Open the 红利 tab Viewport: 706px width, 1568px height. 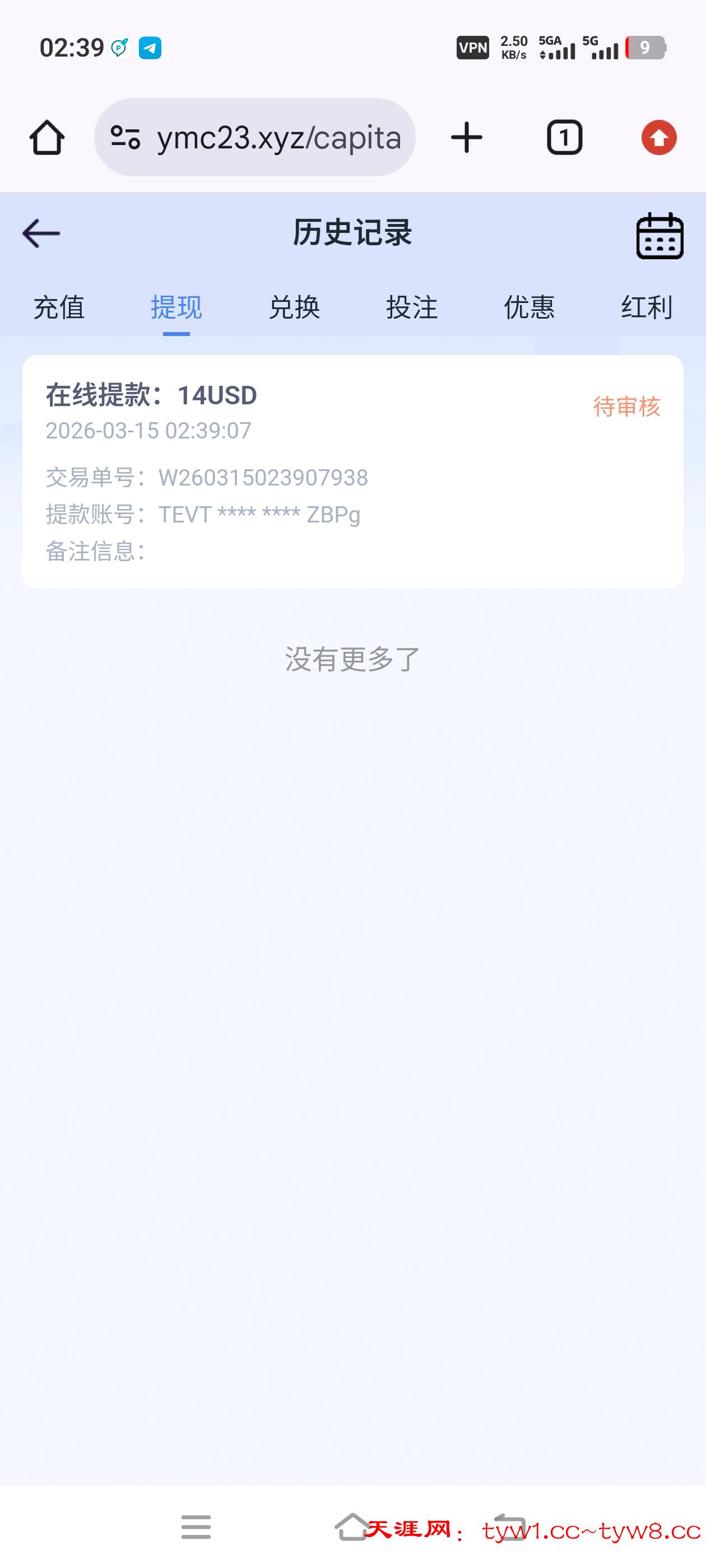[x=646, y=307]
